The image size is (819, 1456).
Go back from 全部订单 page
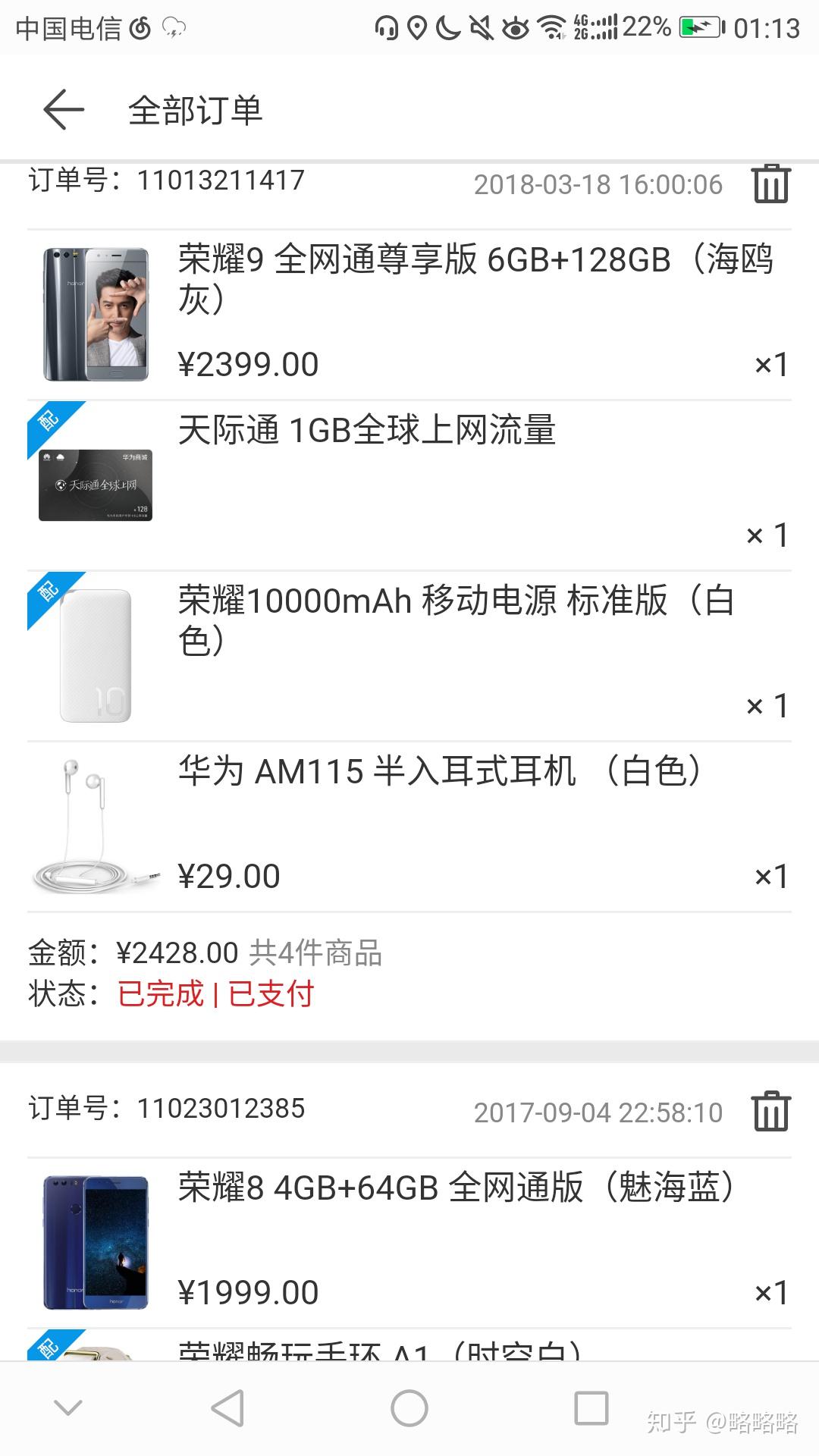click(64, 110)
